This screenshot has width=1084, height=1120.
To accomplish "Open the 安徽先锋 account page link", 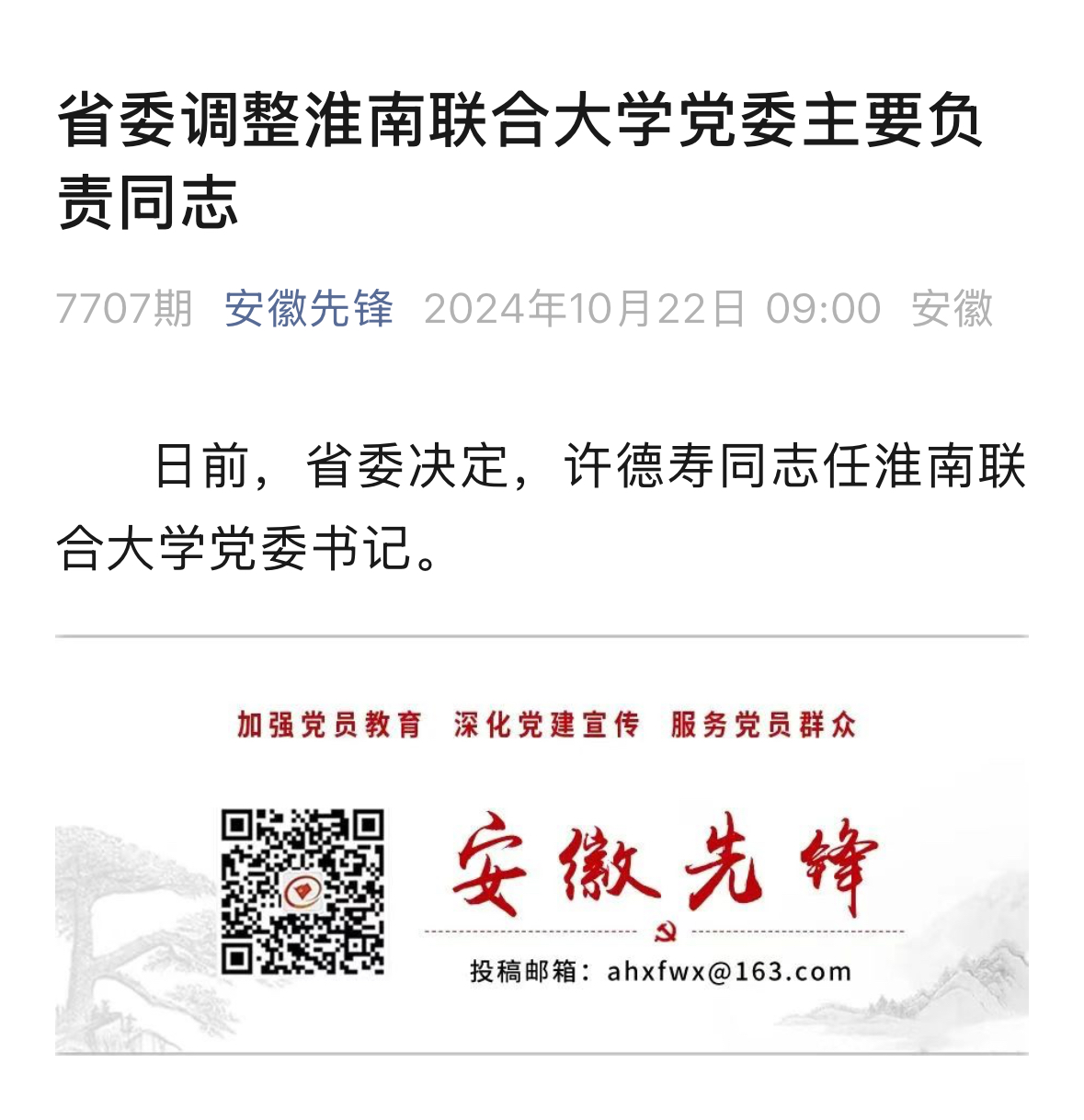I will 308,308.
